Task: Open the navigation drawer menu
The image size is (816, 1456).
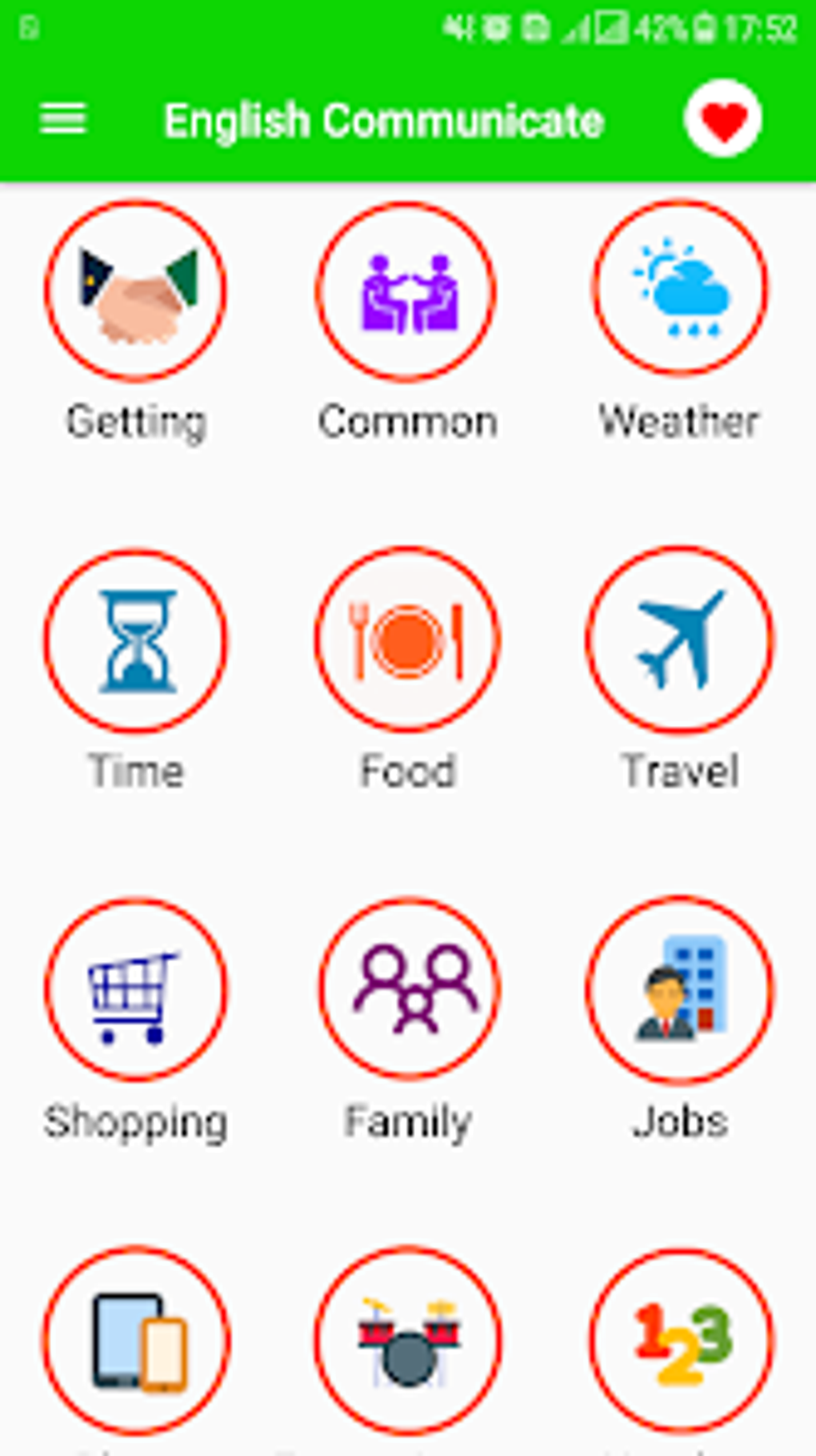Action: [63, 119]
